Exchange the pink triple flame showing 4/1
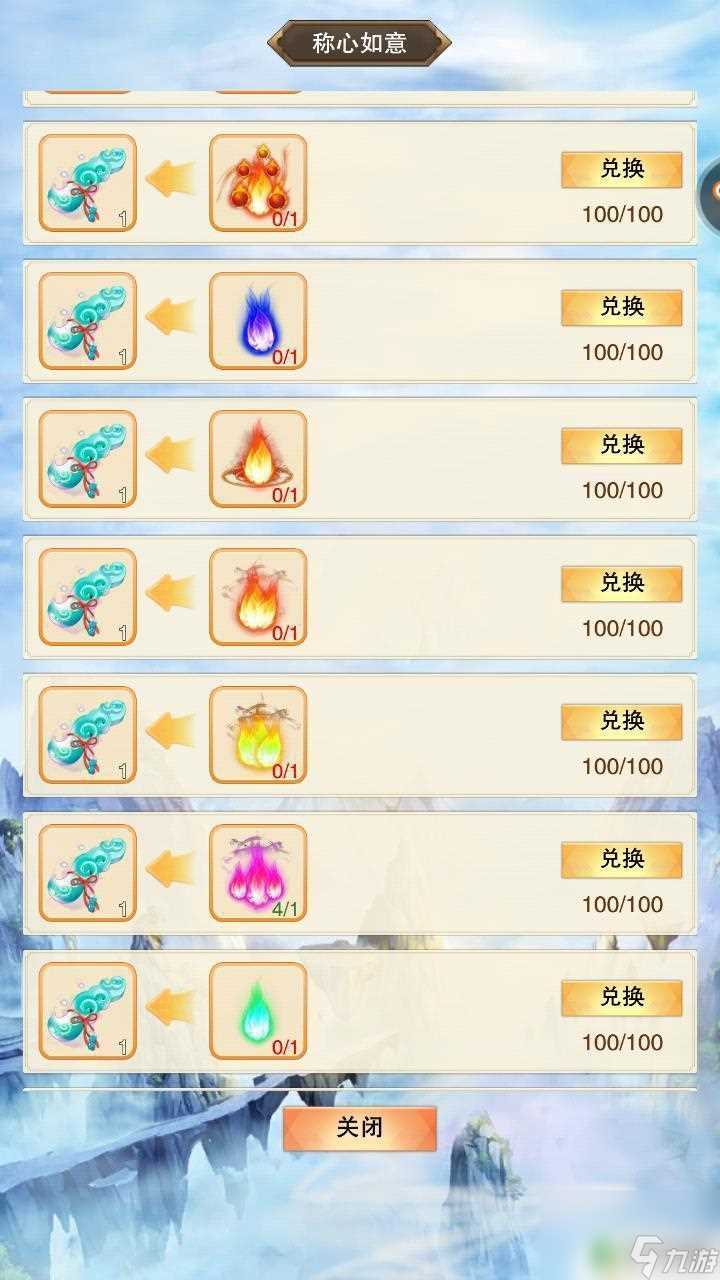Screen dimensions: 720x1280 tap(621, 860)
